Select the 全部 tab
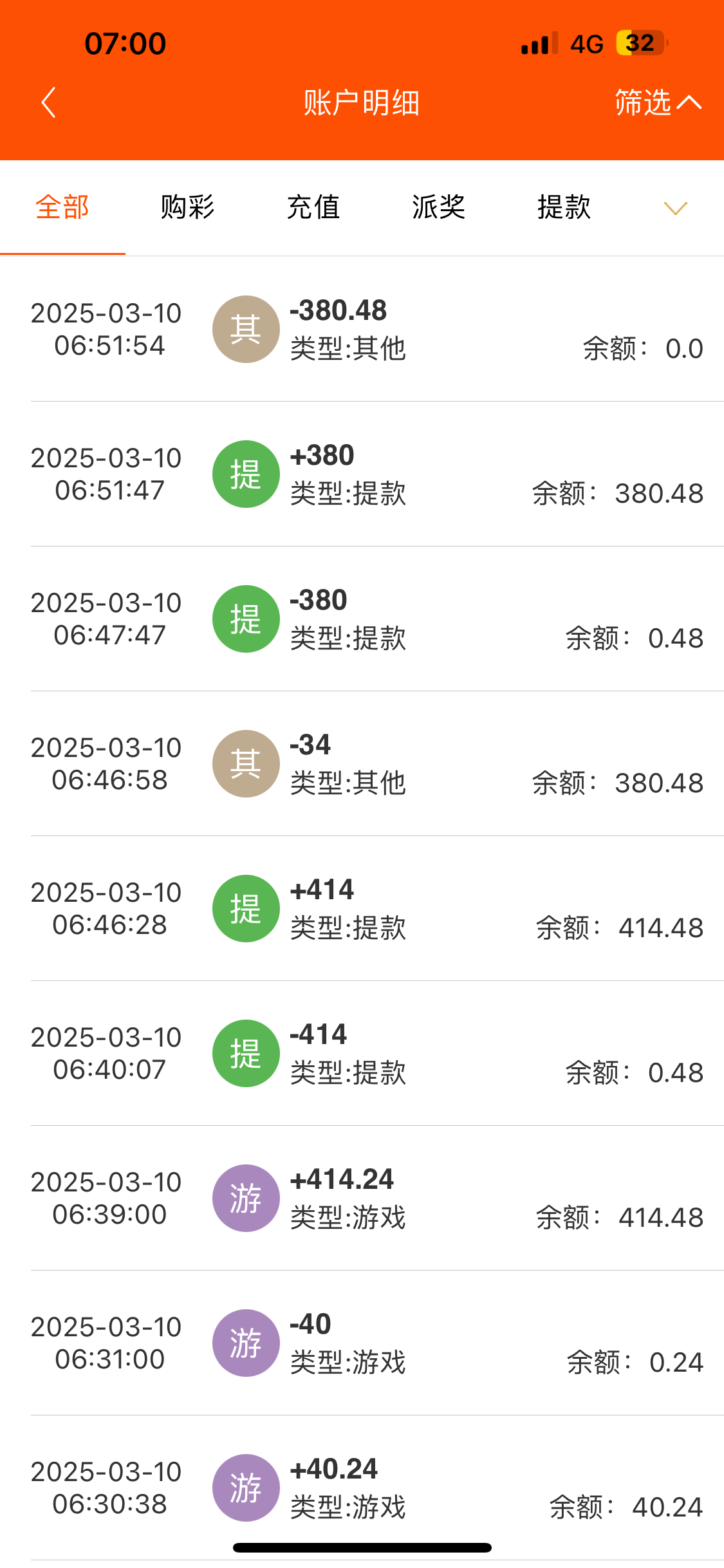This screenshot has width=724, height=1568. pos(62,208)
